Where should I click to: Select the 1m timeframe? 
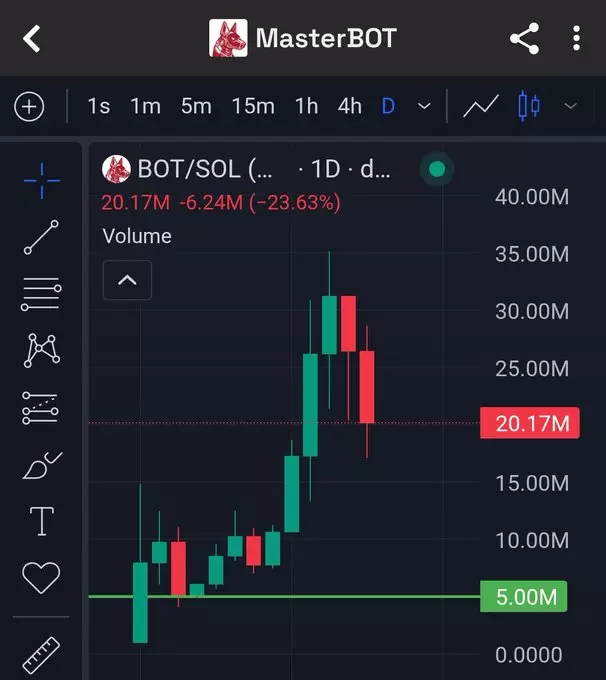pyautogui.click(x=145, y=106)
